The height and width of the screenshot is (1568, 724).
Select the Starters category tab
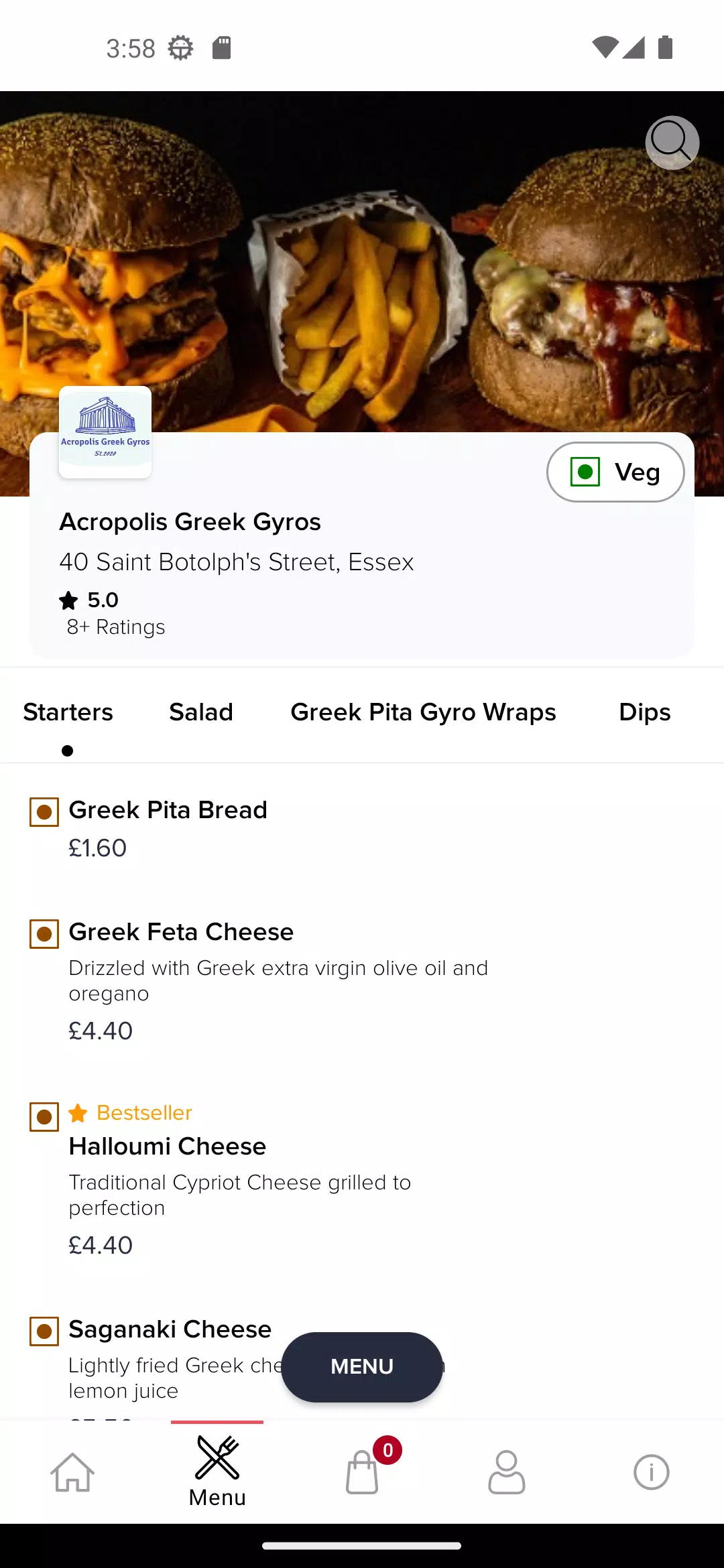pyautogui.click(x=68, y=712)
